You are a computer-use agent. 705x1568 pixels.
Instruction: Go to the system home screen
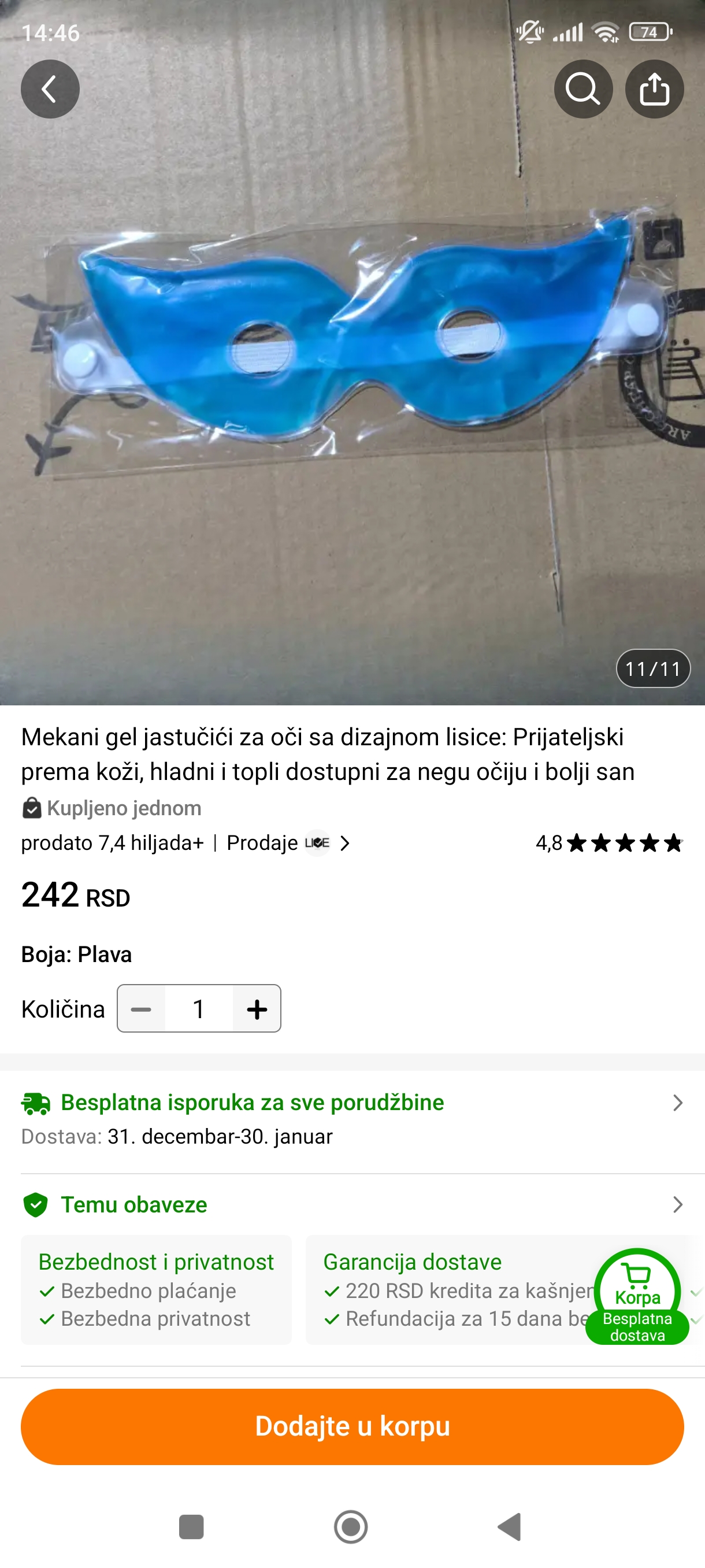click(351, 1526)
